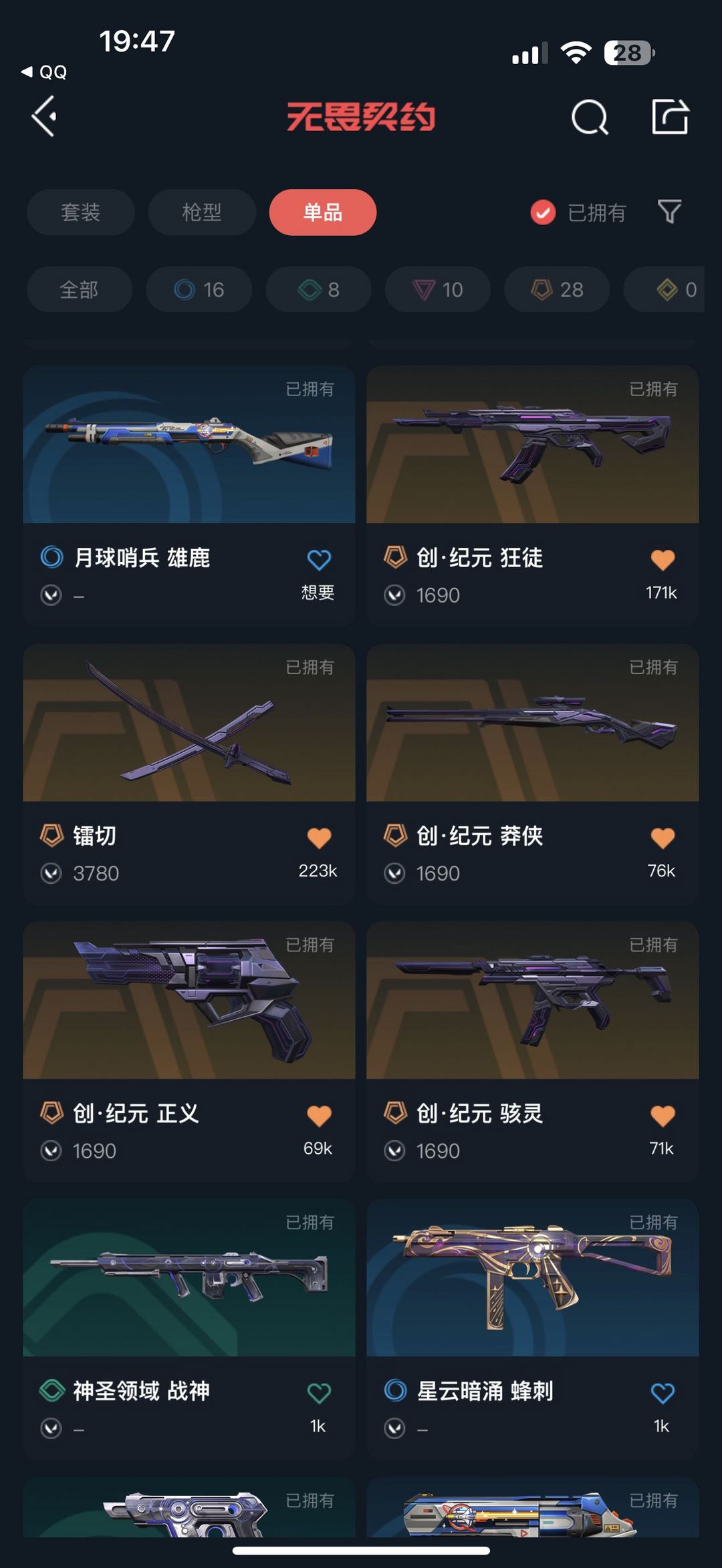The image size is (722, 1568).
Task: Select the 全部 rarity chip
Action: coord(80,289)
